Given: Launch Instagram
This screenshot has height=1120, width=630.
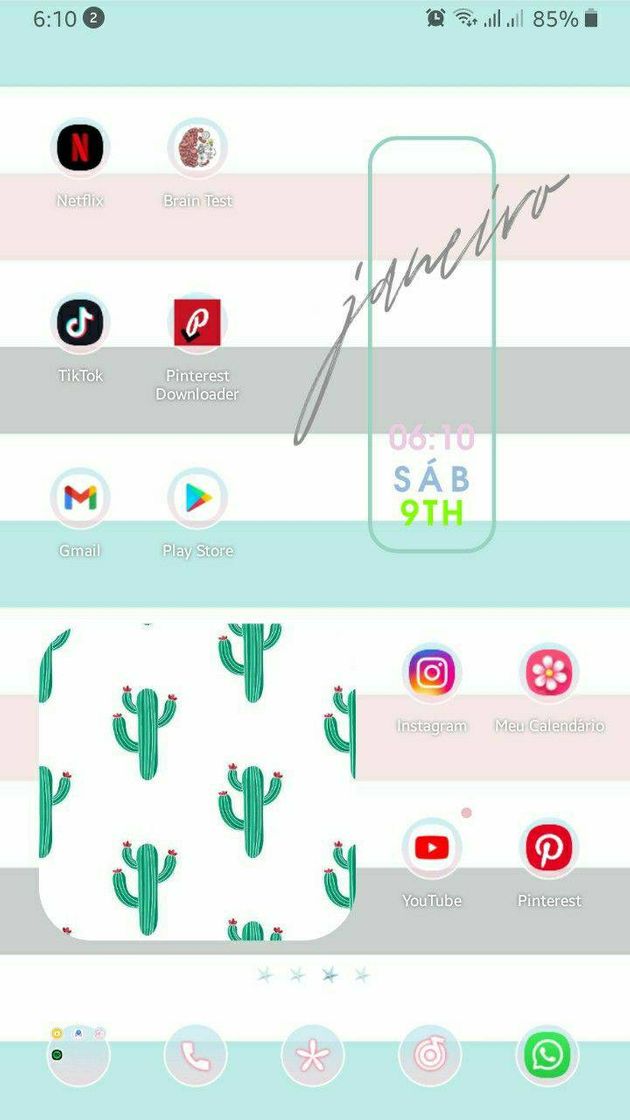Looking at the screenshot, I should [x=432, y=673].
